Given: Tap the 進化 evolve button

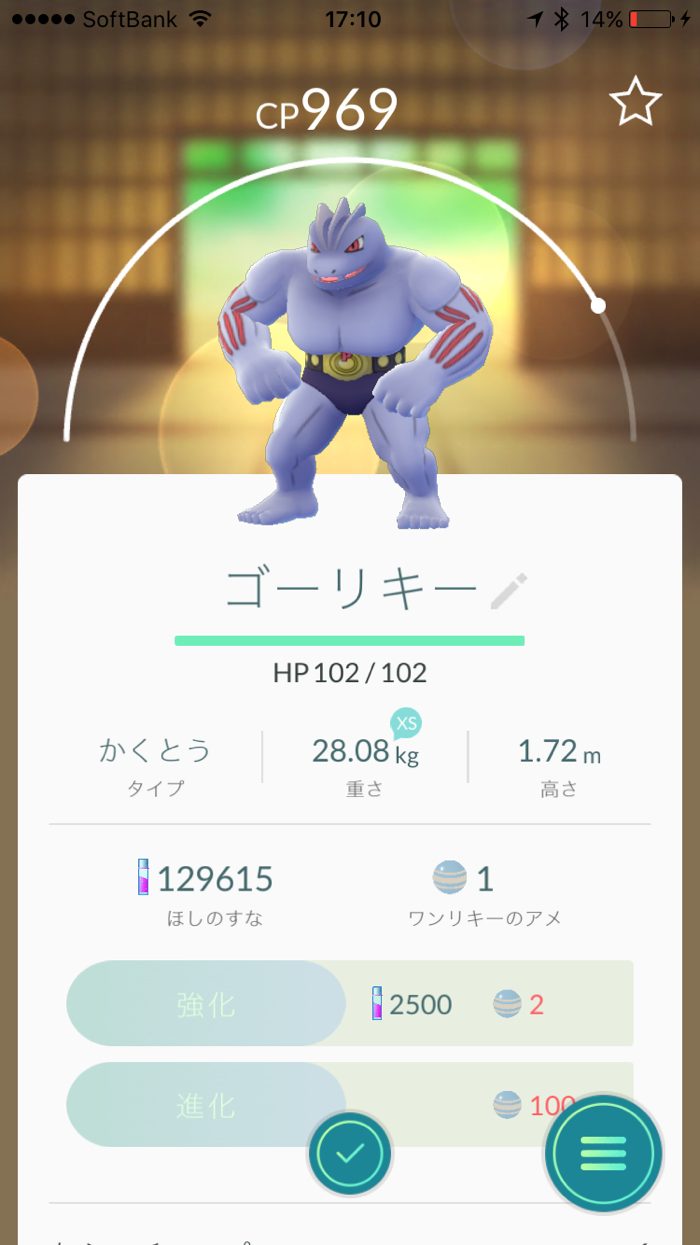Looking at the screenshot, I should coord(206,1104).
